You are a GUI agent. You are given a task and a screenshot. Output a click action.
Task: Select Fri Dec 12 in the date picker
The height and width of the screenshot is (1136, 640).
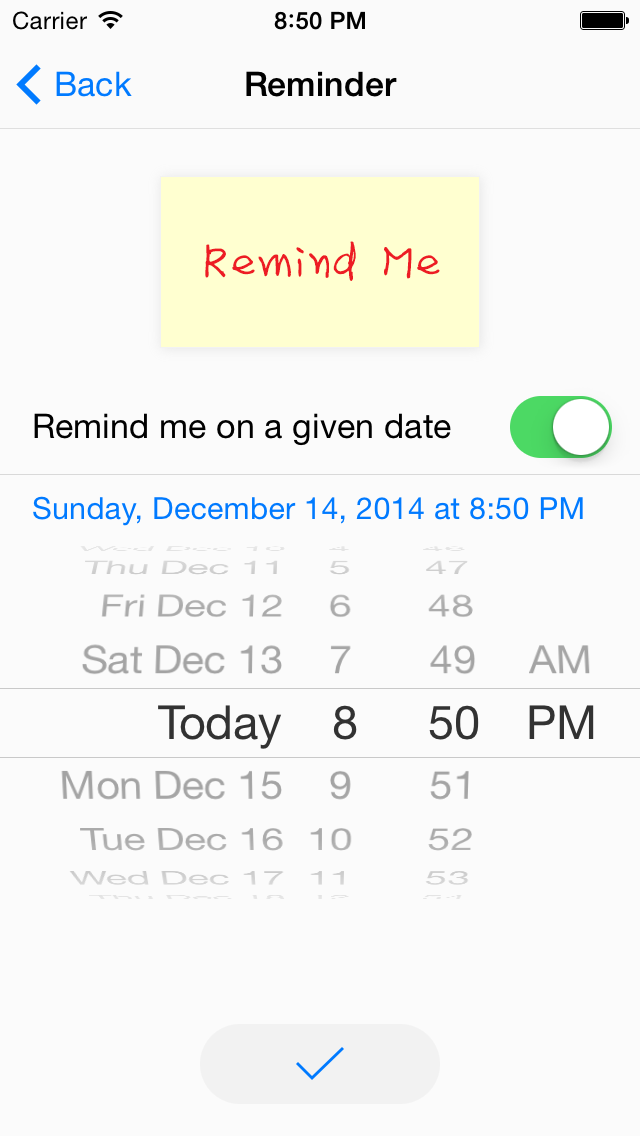191,606
